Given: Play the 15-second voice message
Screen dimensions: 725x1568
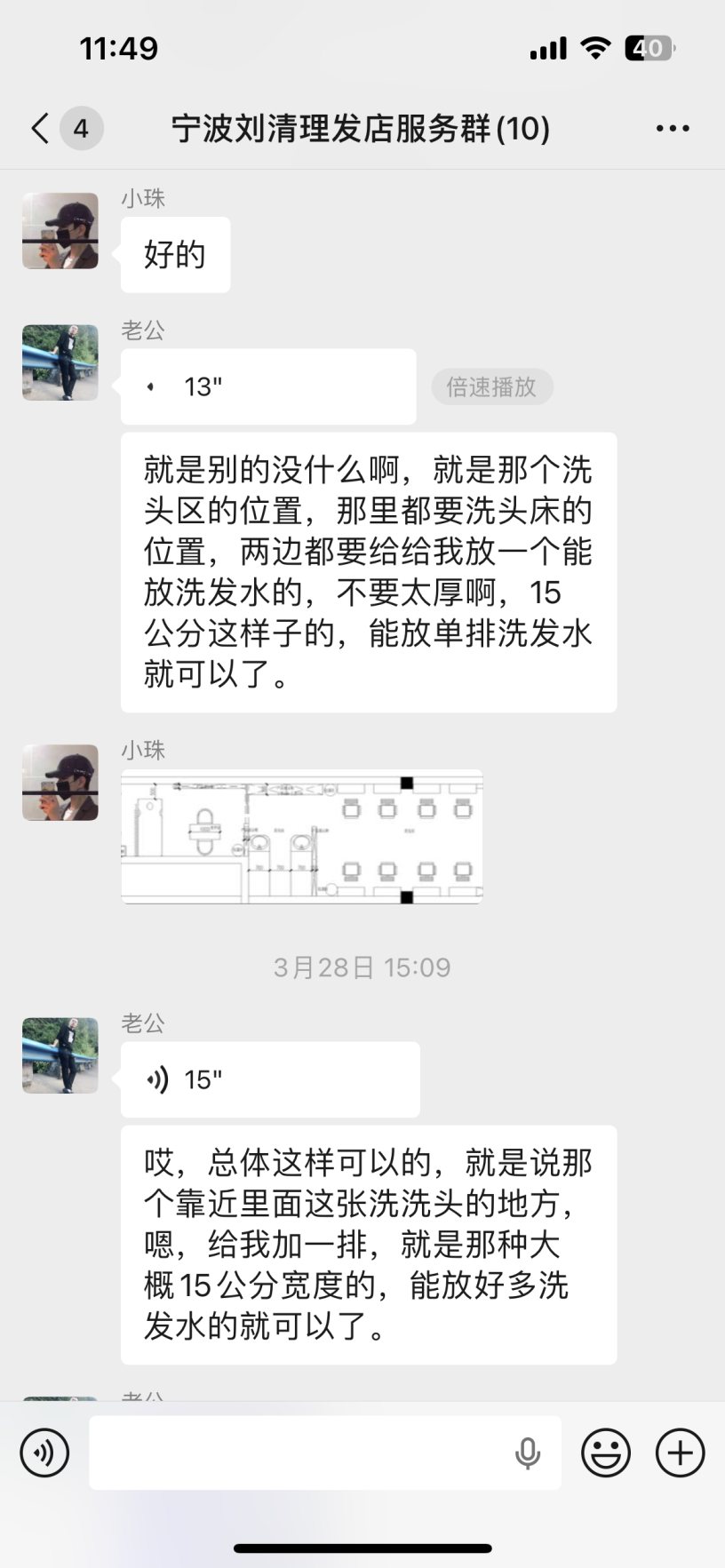Looking at the screenshot, I should coord(269,1079).
